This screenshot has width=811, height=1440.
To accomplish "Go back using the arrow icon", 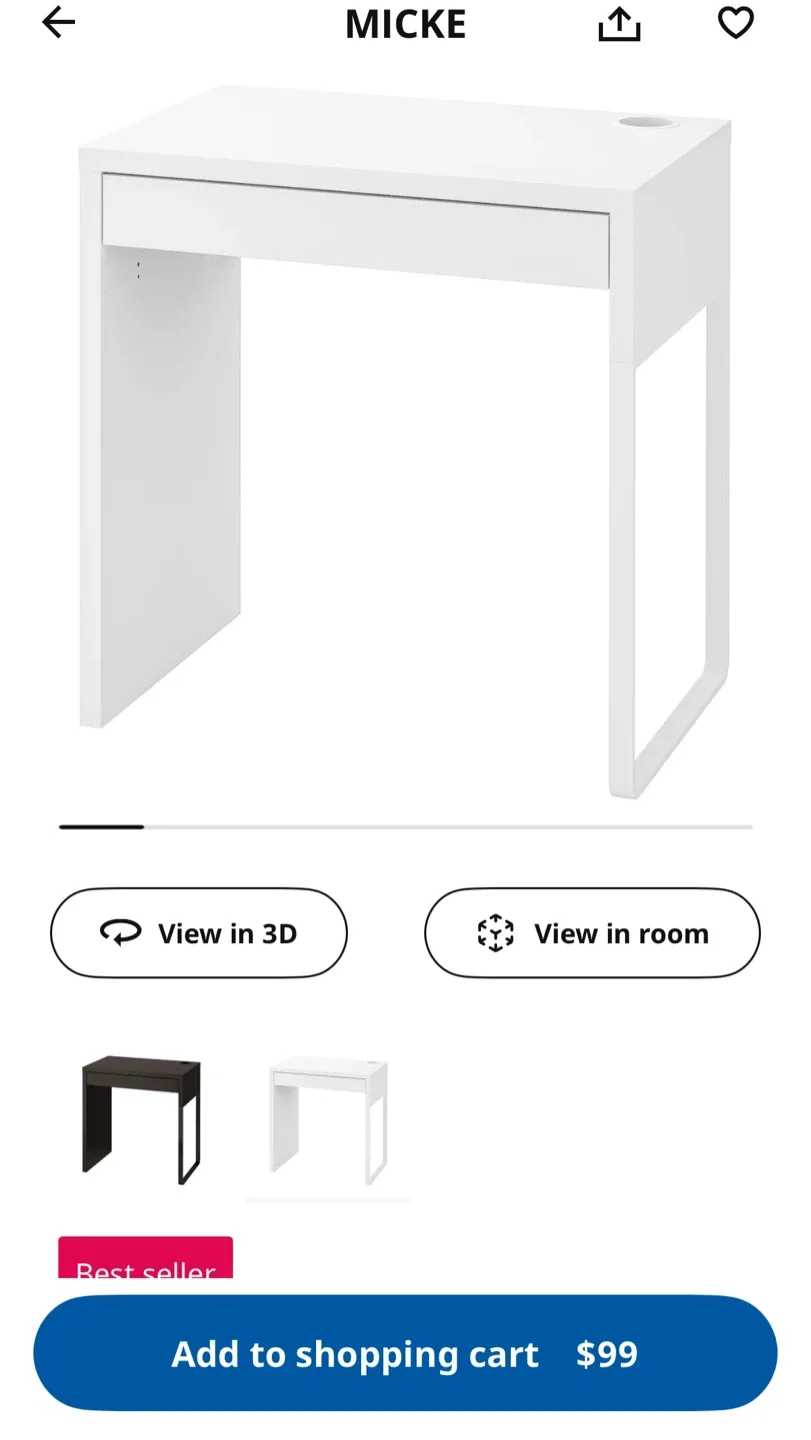I will (x=58, y=23).
